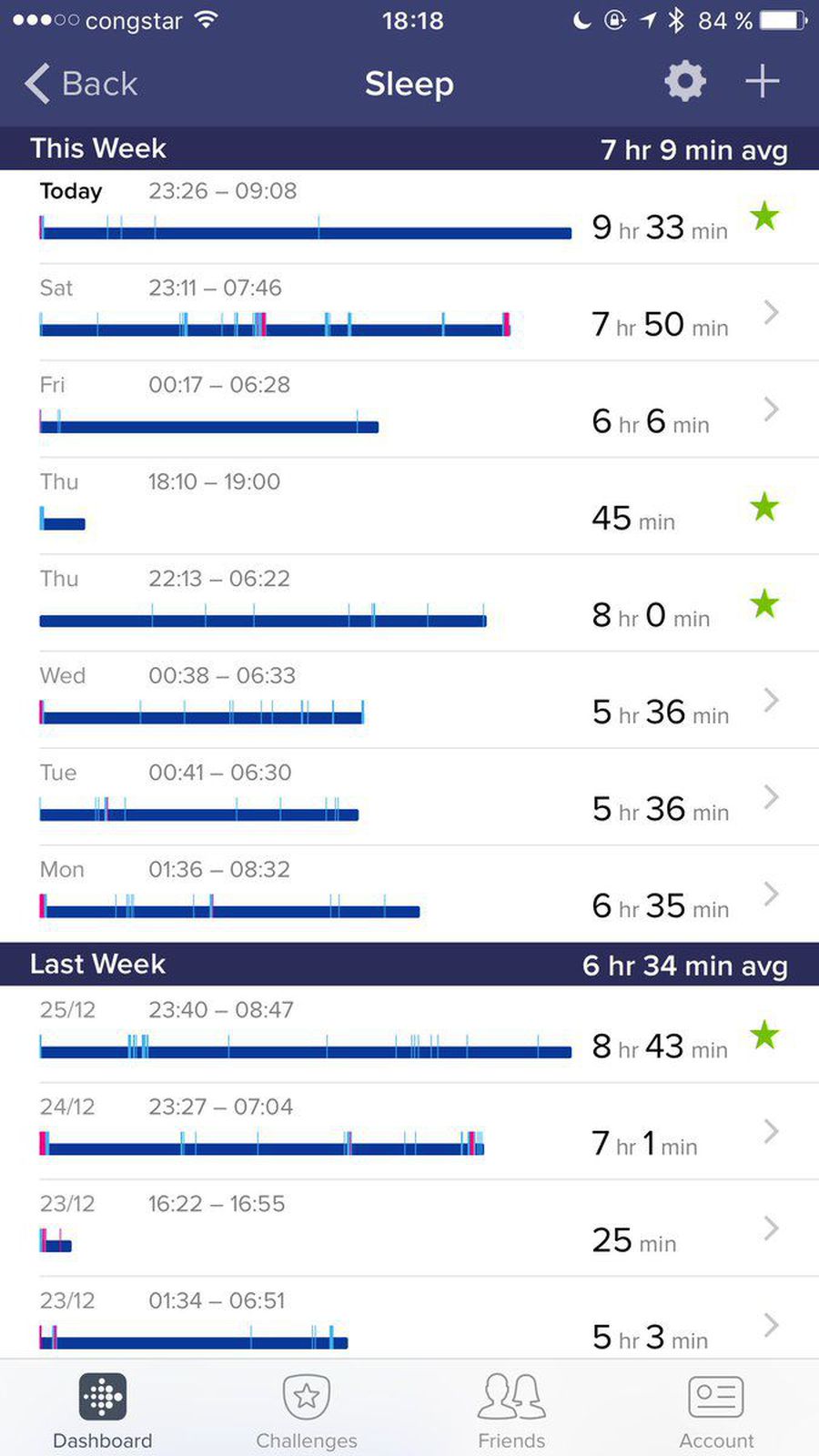Switch to the Dashboard tab
Image resolution: width=819 pixels, height=1456 pixels.
click(103, 1410)
